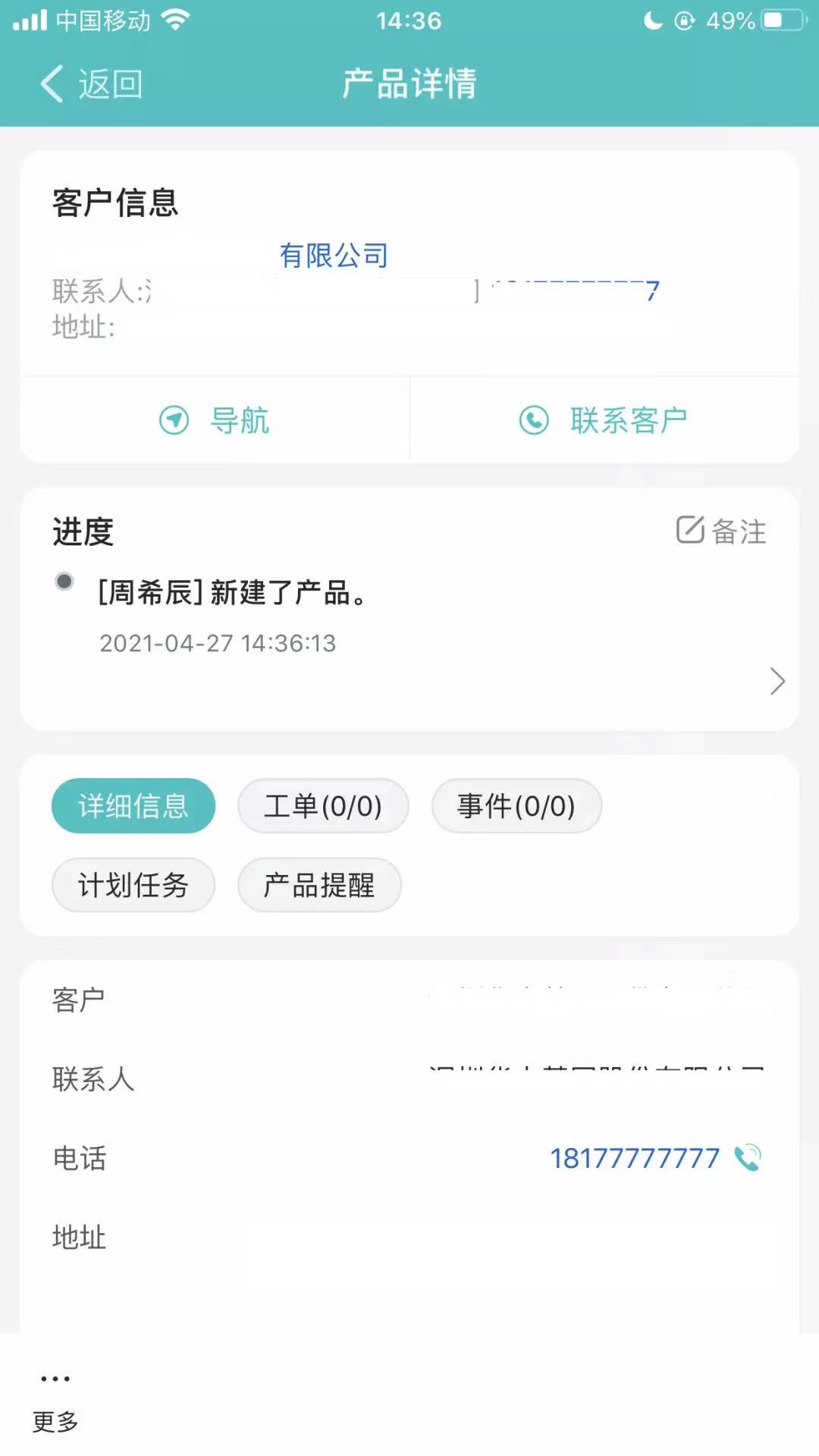This screenshot has height=1456, width=819.
Task: Open the 产品提醒 tab
Action: (319, 885)
